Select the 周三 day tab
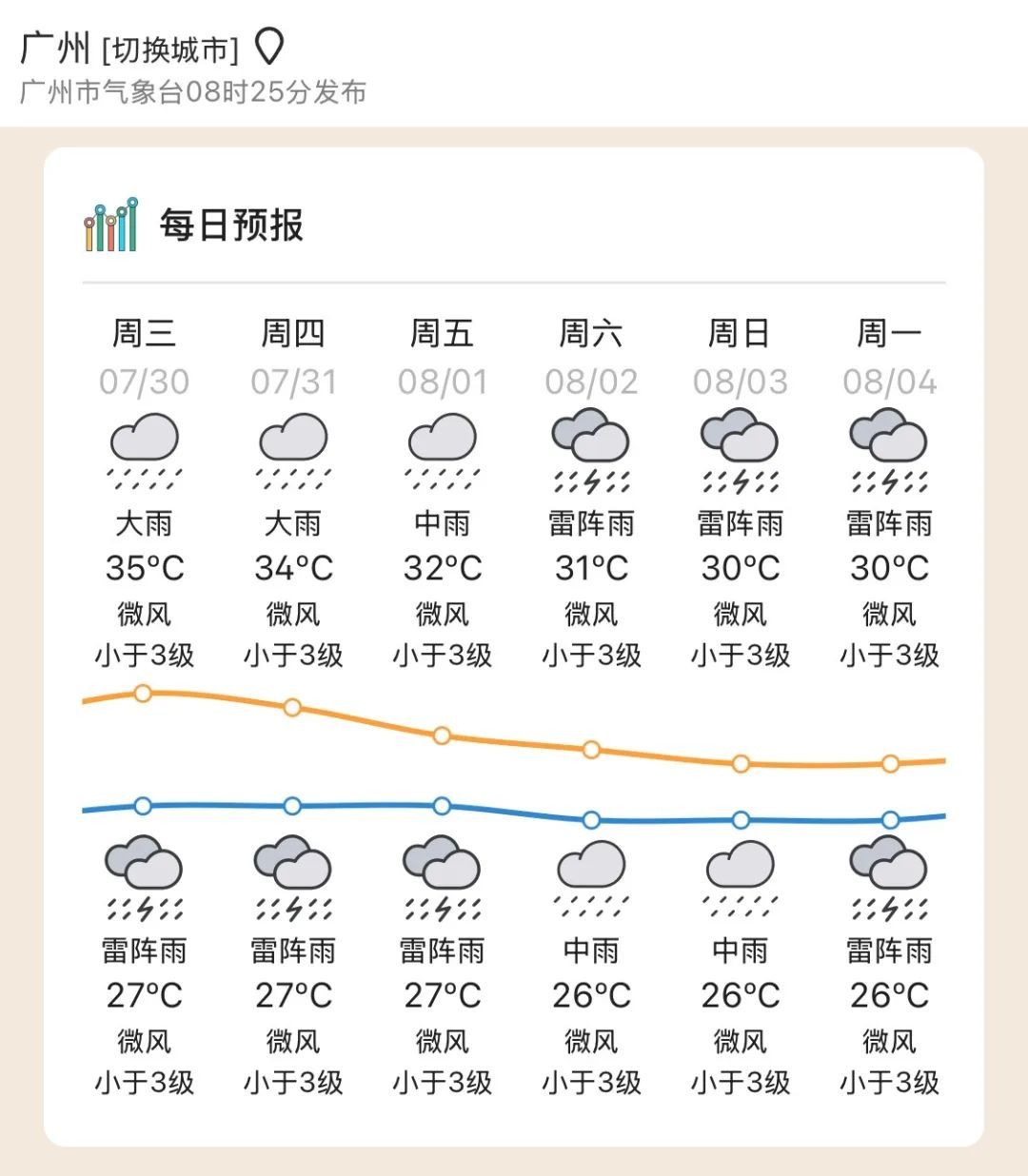1028x1176 pixels. [144, 333]
